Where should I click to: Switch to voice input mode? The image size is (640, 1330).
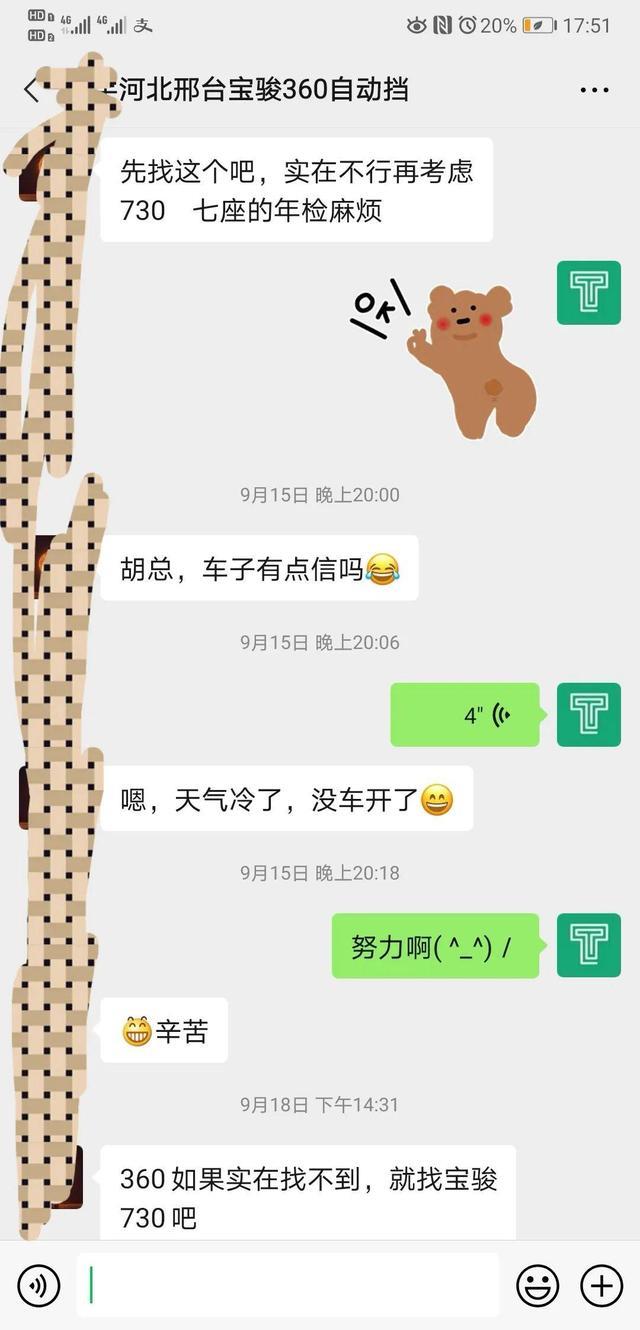click(x=39, y=1285)
